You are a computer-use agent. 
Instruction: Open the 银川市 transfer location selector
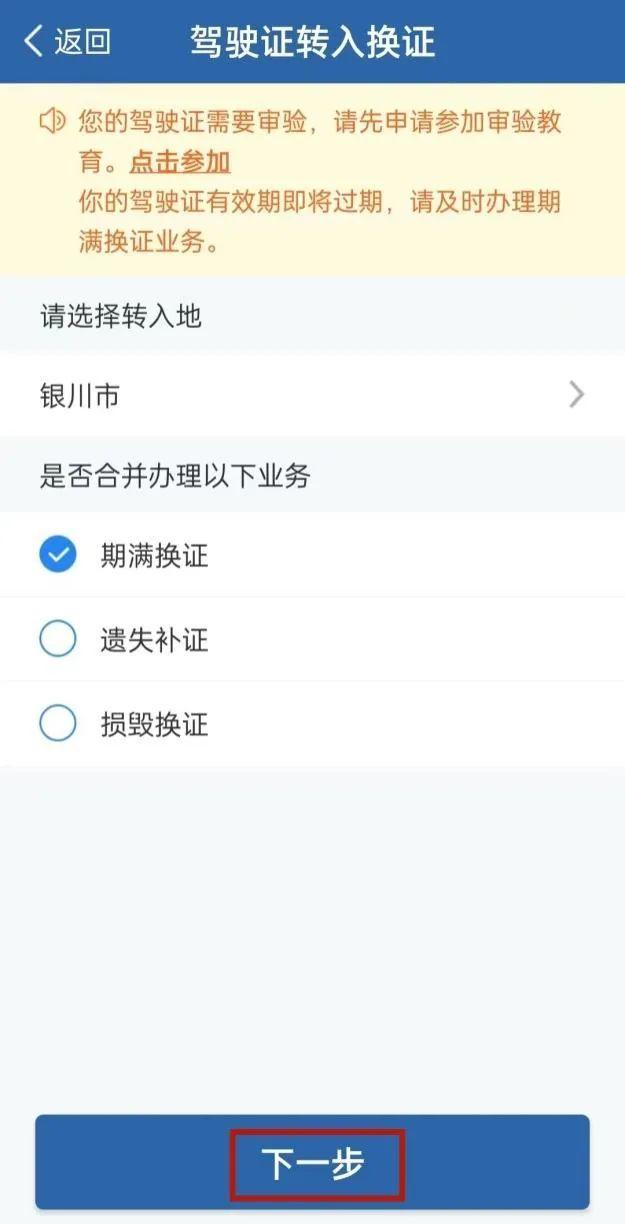point(312,395)
